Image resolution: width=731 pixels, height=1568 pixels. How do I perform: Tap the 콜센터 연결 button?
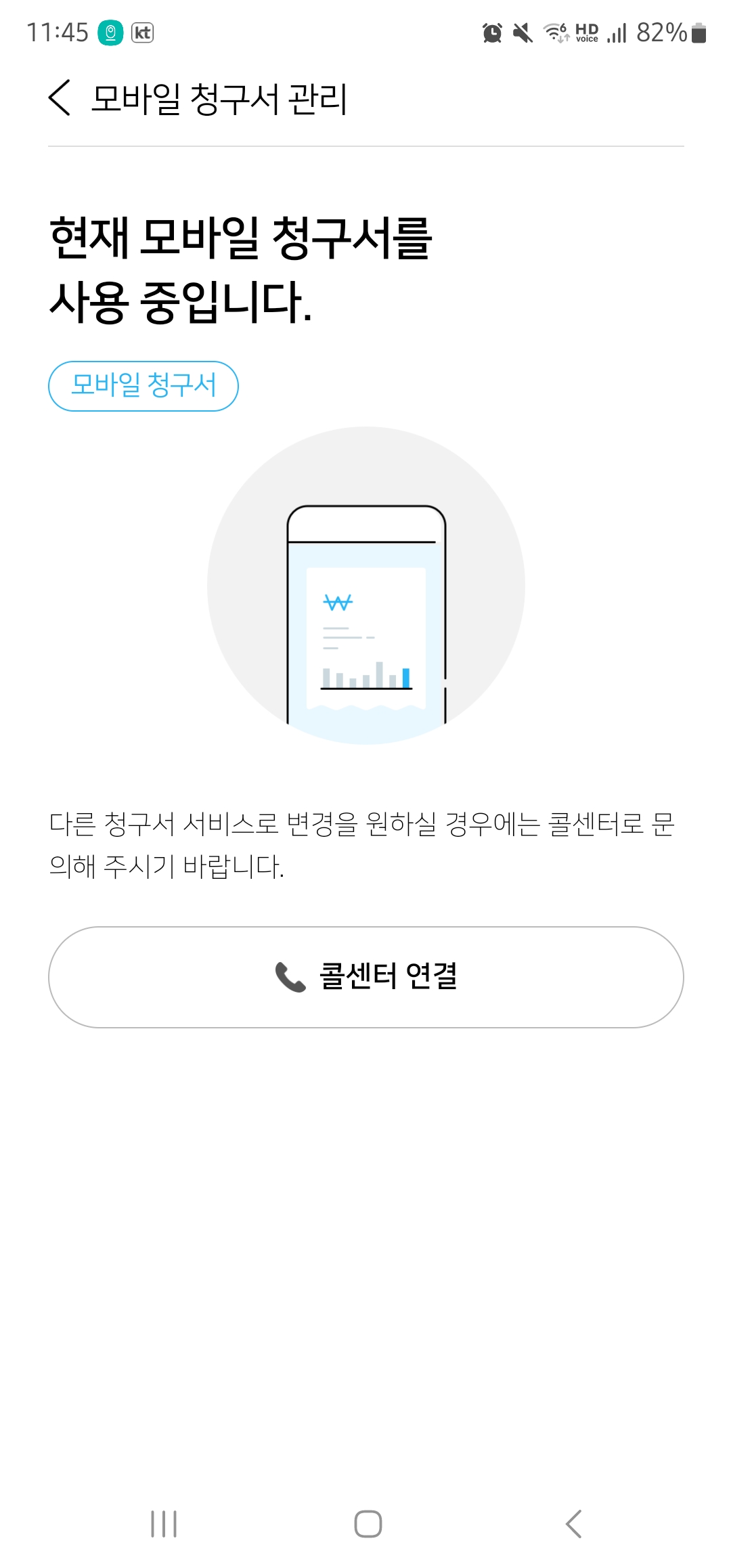pyautogui.click(x=365, y=977)
